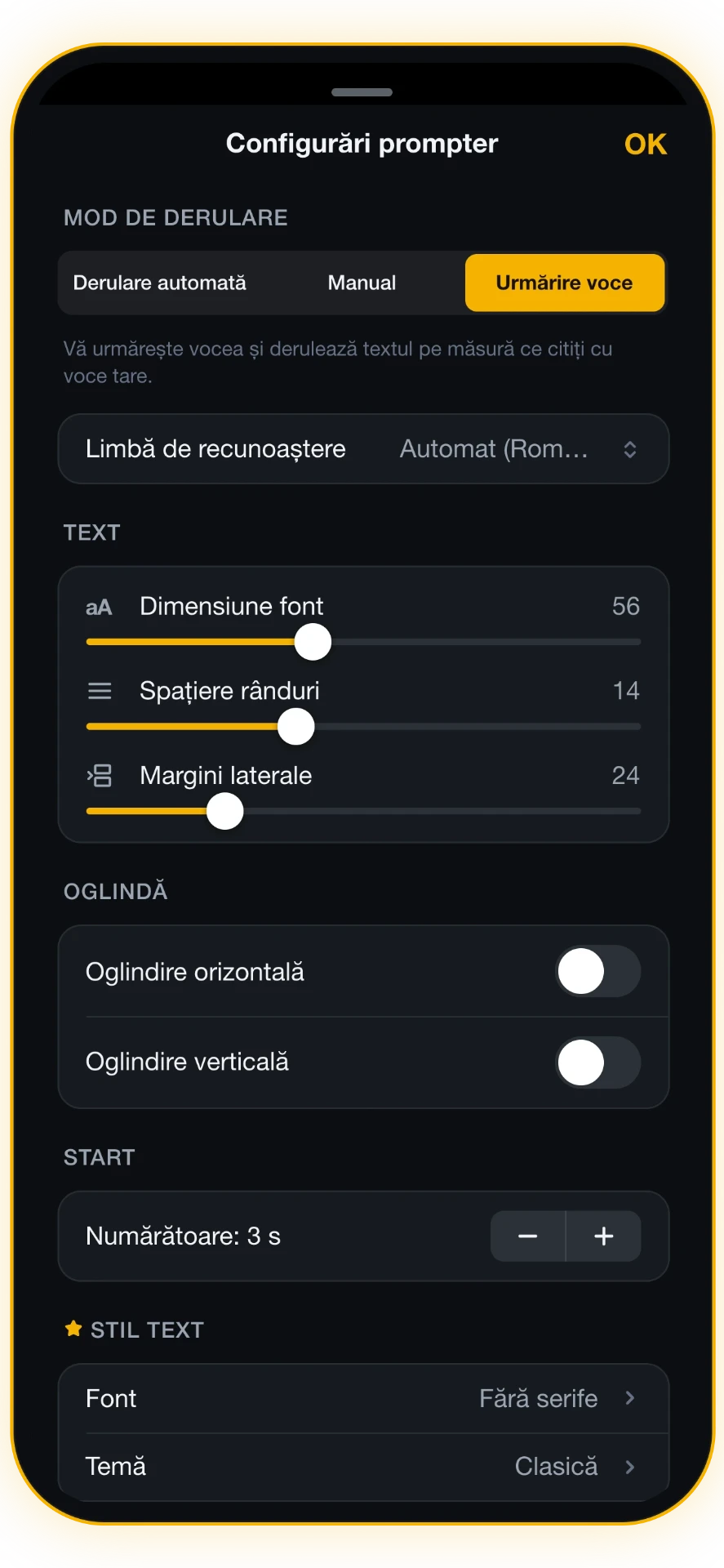
Task: Enable Oglindire orizontală switch
Action: pos(598,971)
